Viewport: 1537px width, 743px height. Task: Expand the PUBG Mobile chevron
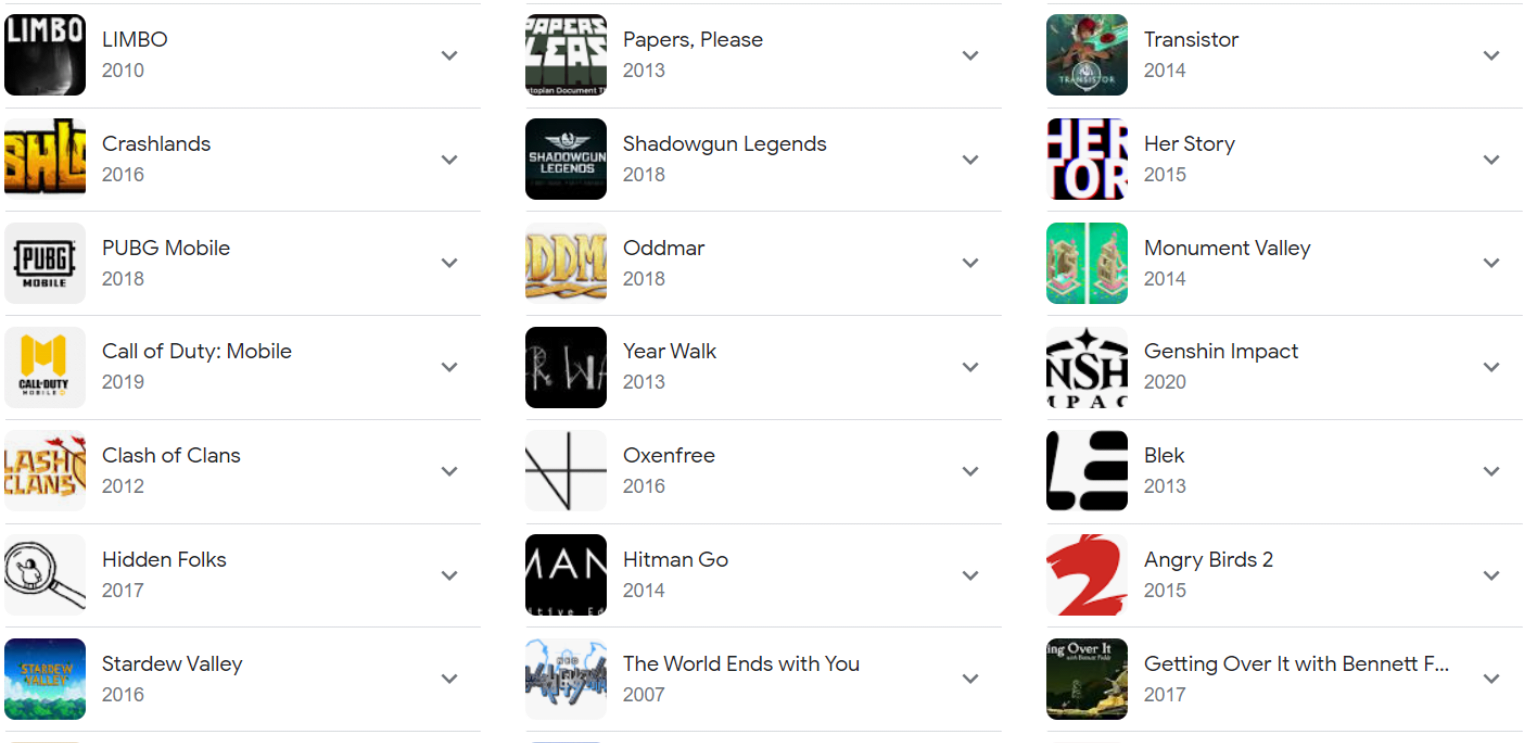tap(450, 263)
